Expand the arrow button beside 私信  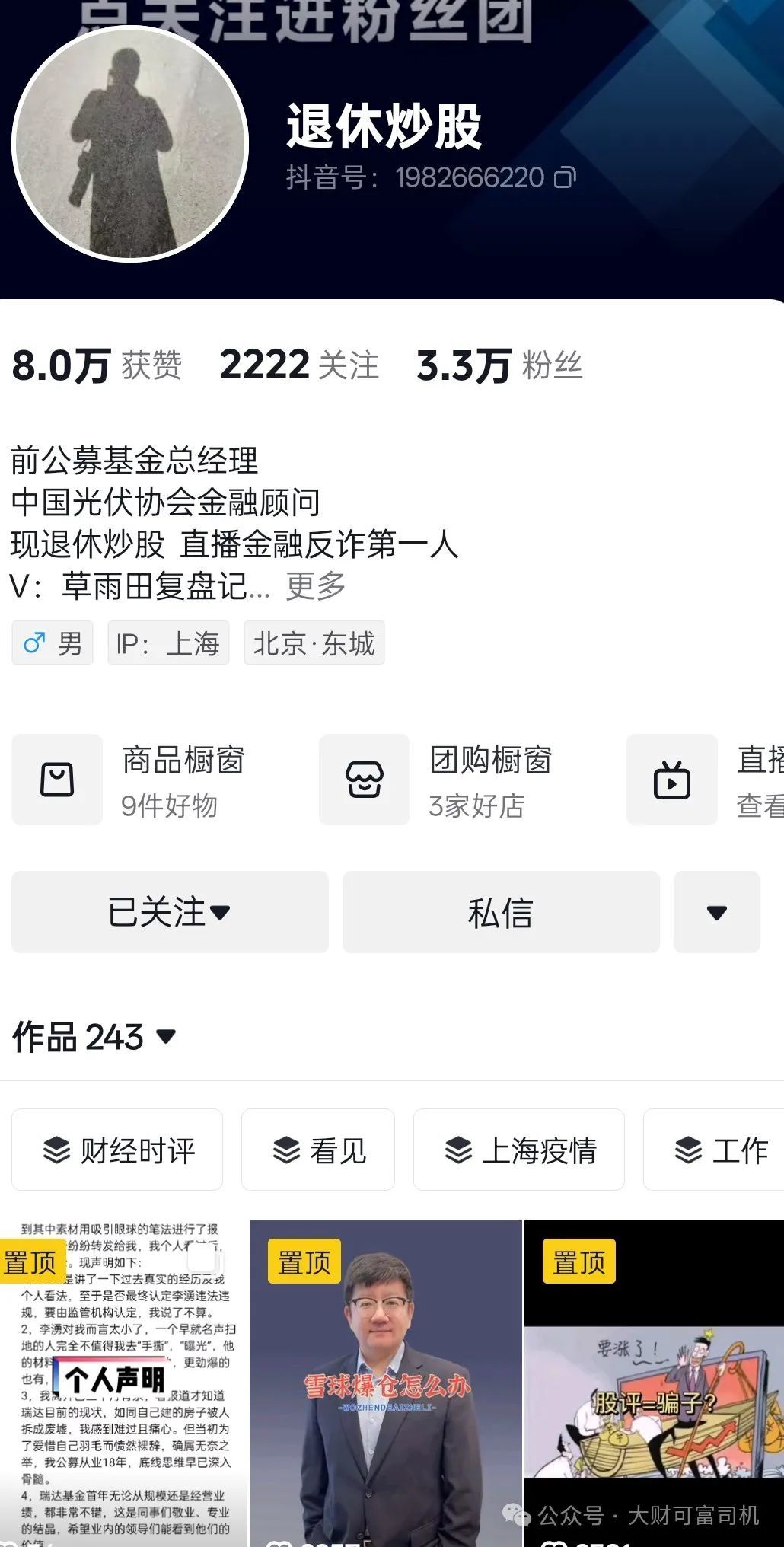(716, 912)
